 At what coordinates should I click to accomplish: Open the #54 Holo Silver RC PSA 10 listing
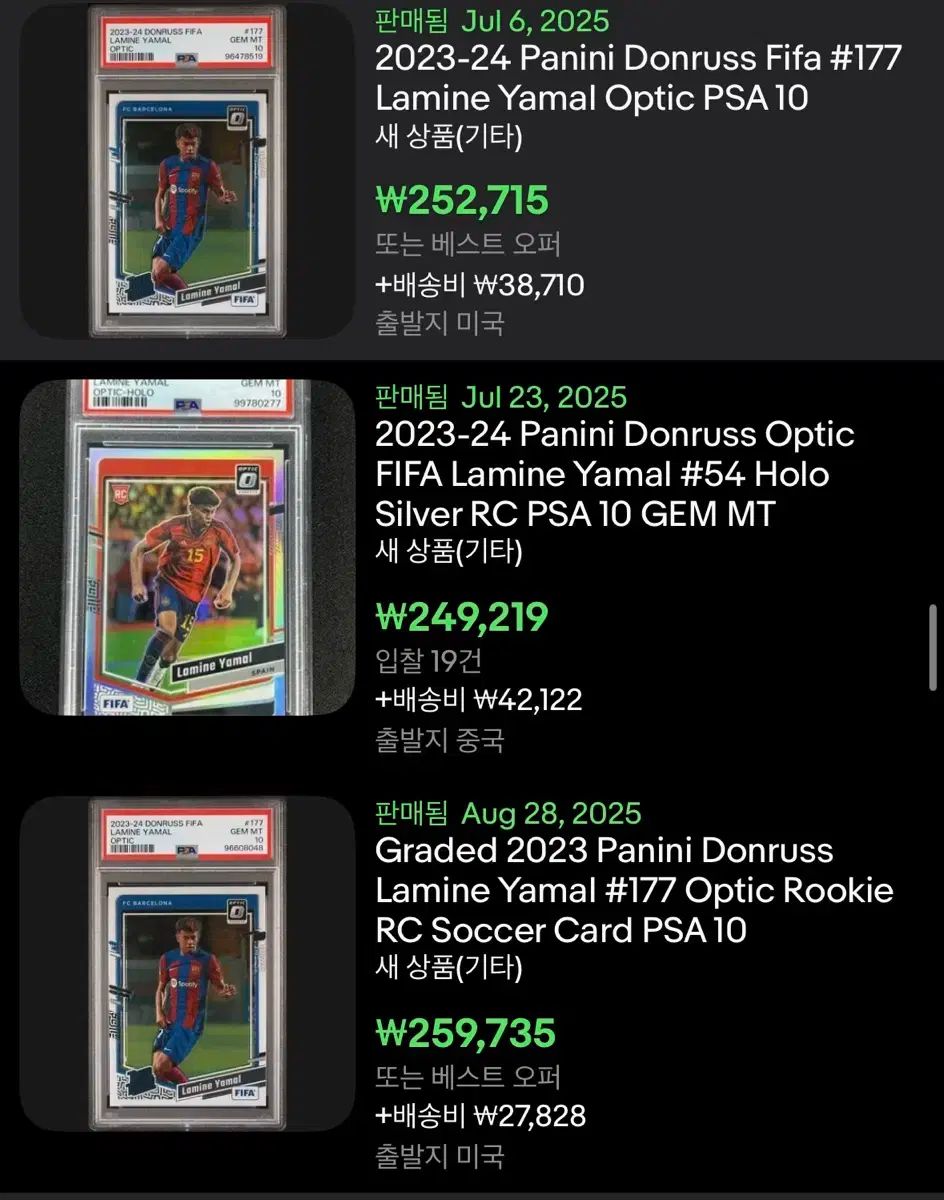pos(614,474)
